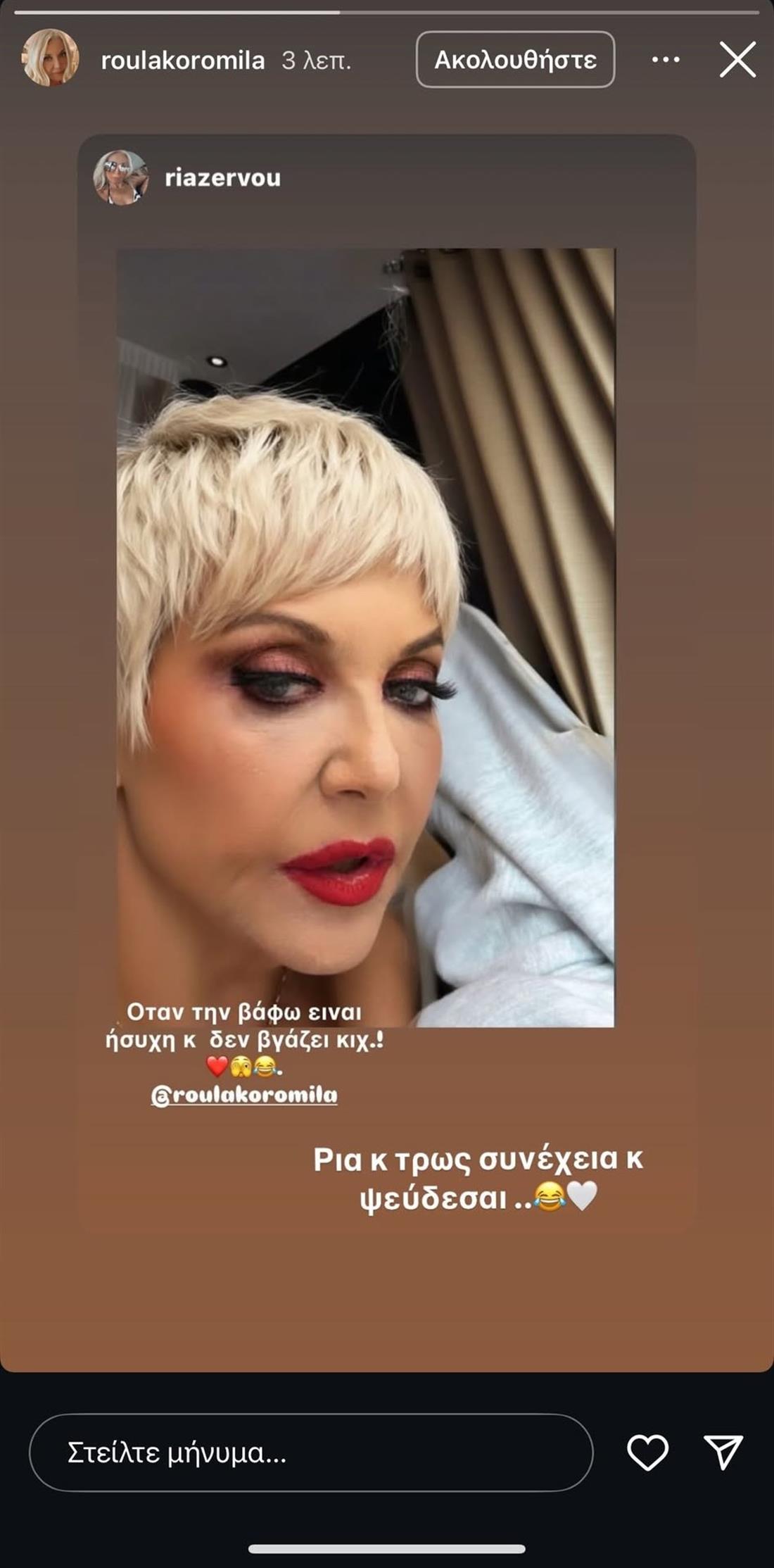Share the story via paper plane icon
This screenshot has width=774, height=1568.
pos(723,1453)
